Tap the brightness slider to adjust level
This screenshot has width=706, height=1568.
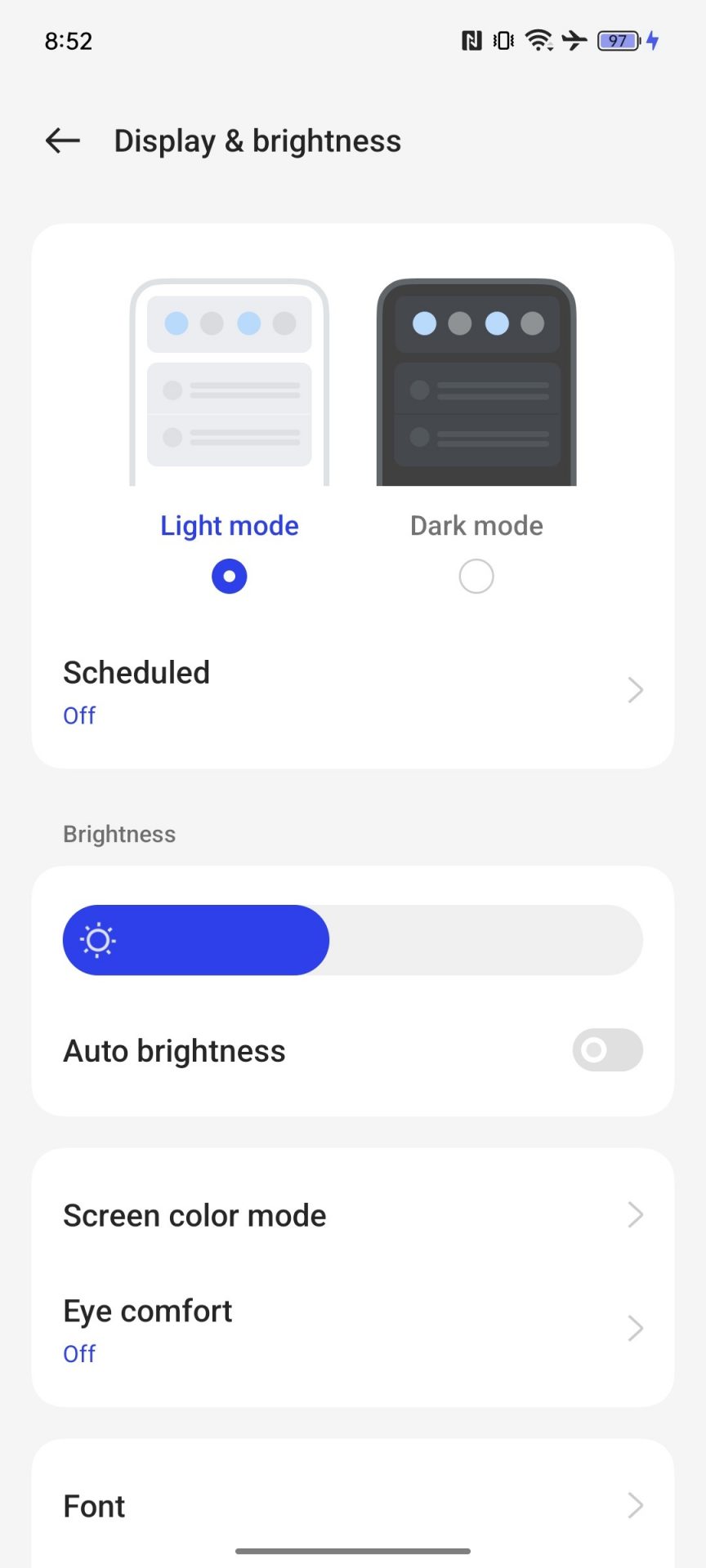(x=353, y=940)
